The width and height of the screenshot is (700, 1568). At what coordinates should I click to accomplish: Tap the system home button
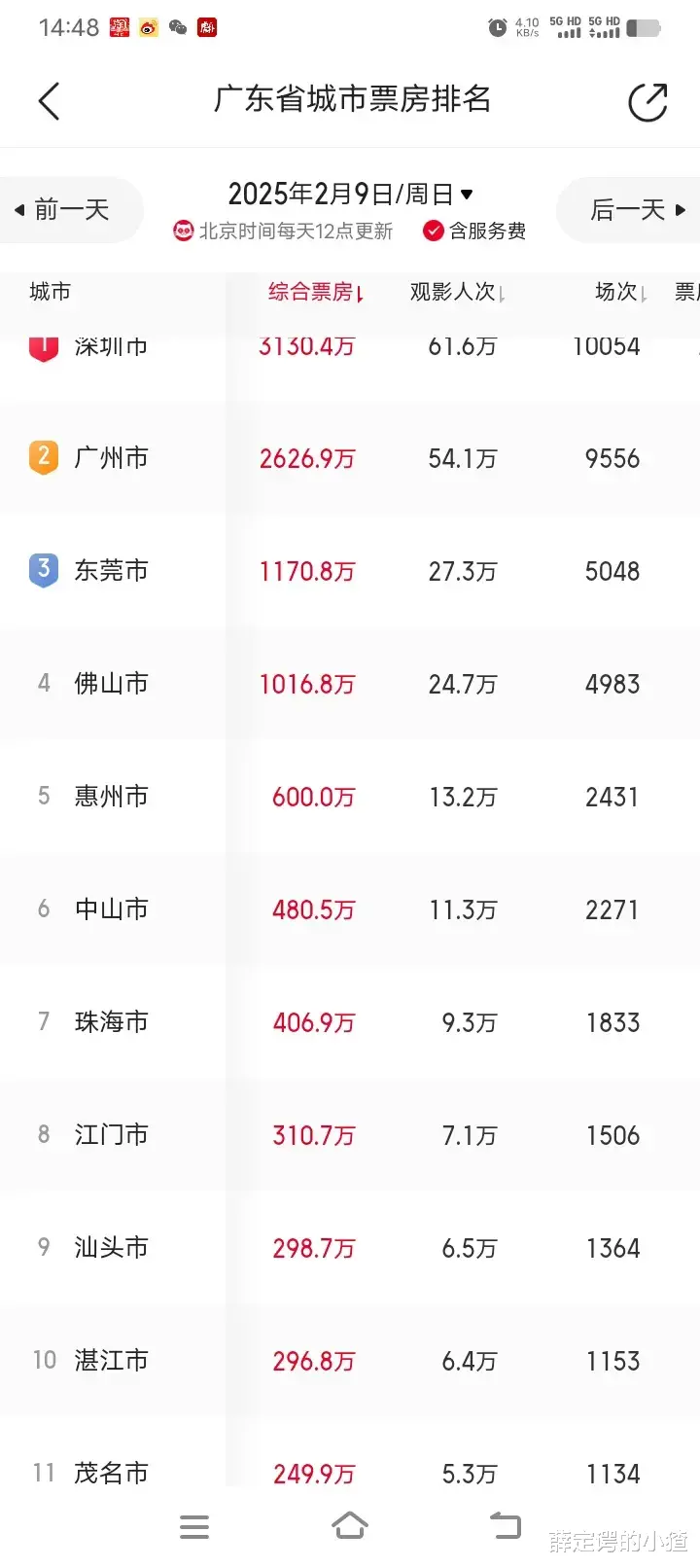pos(350,1526)
